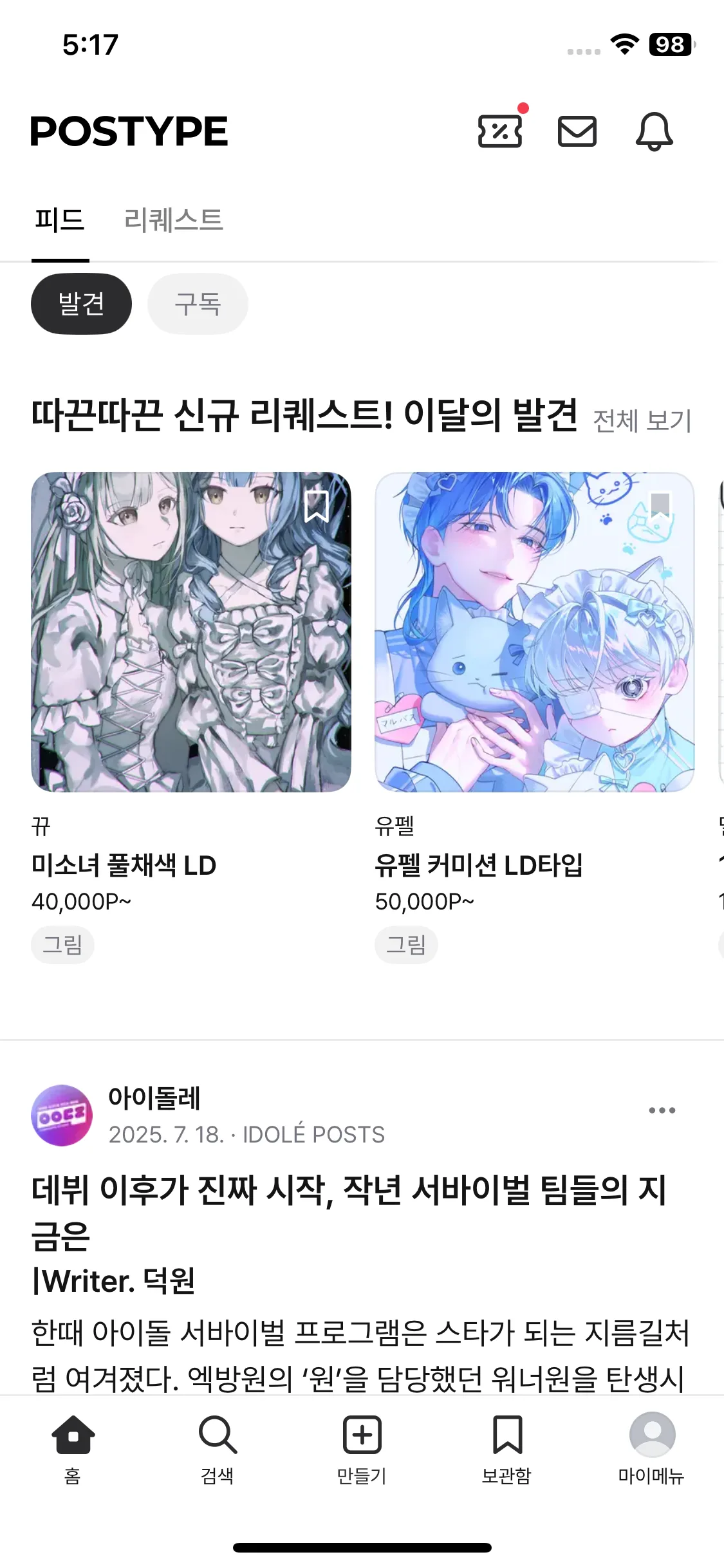
Task: Open the coupon ticket icon
Action: [499, 131]
